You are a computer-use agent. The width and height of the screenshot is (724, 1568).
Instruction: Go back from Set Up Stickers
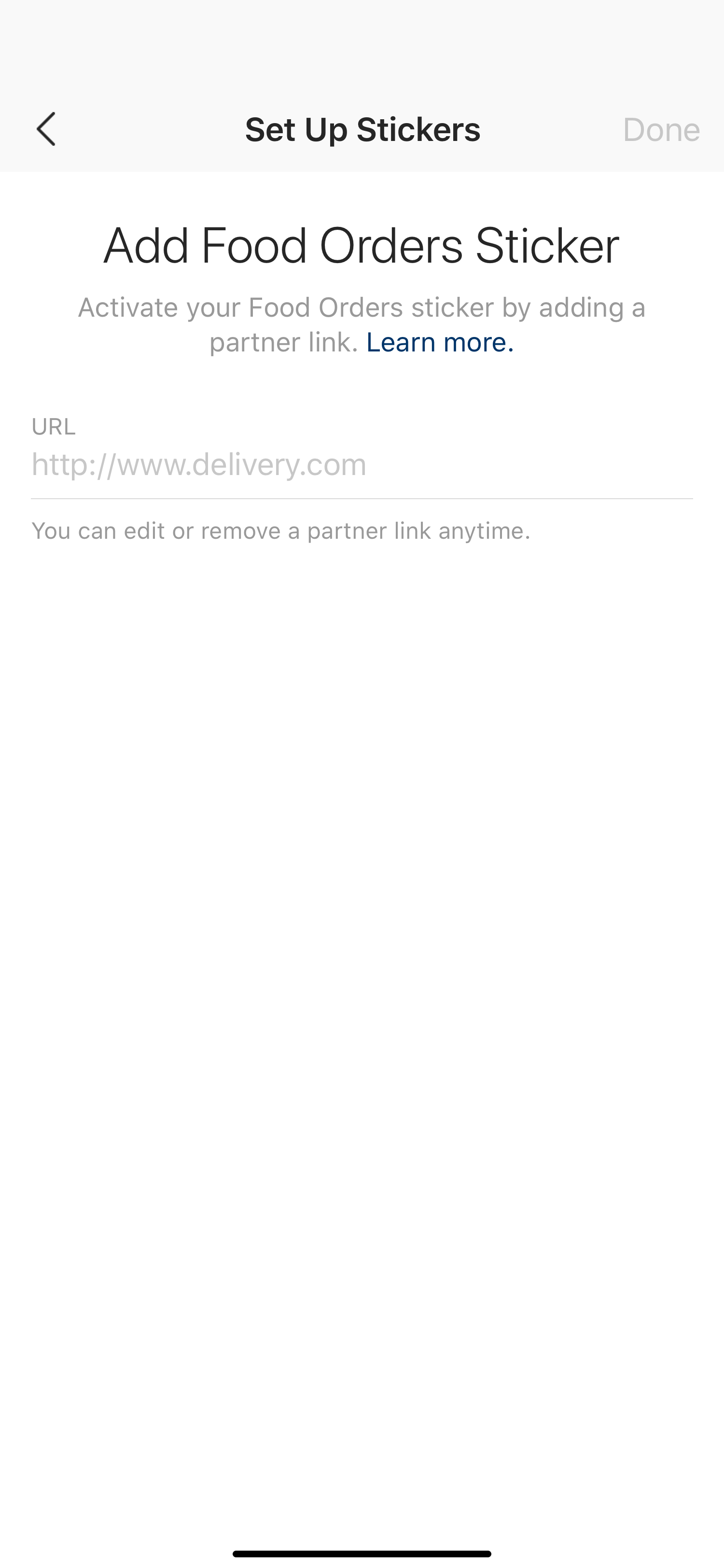46,129
